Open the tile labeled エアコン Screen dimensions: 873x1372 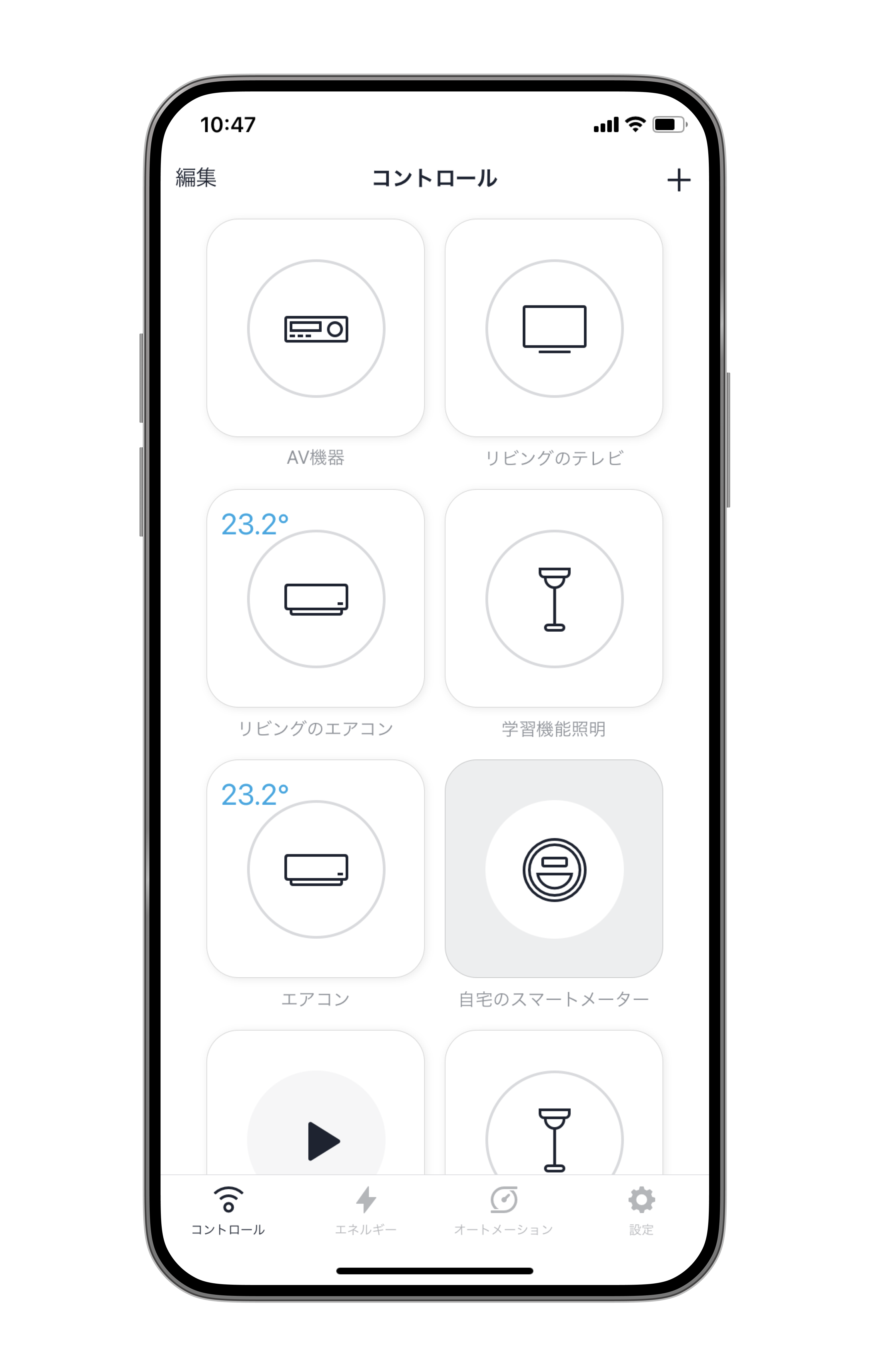[316, 868]
